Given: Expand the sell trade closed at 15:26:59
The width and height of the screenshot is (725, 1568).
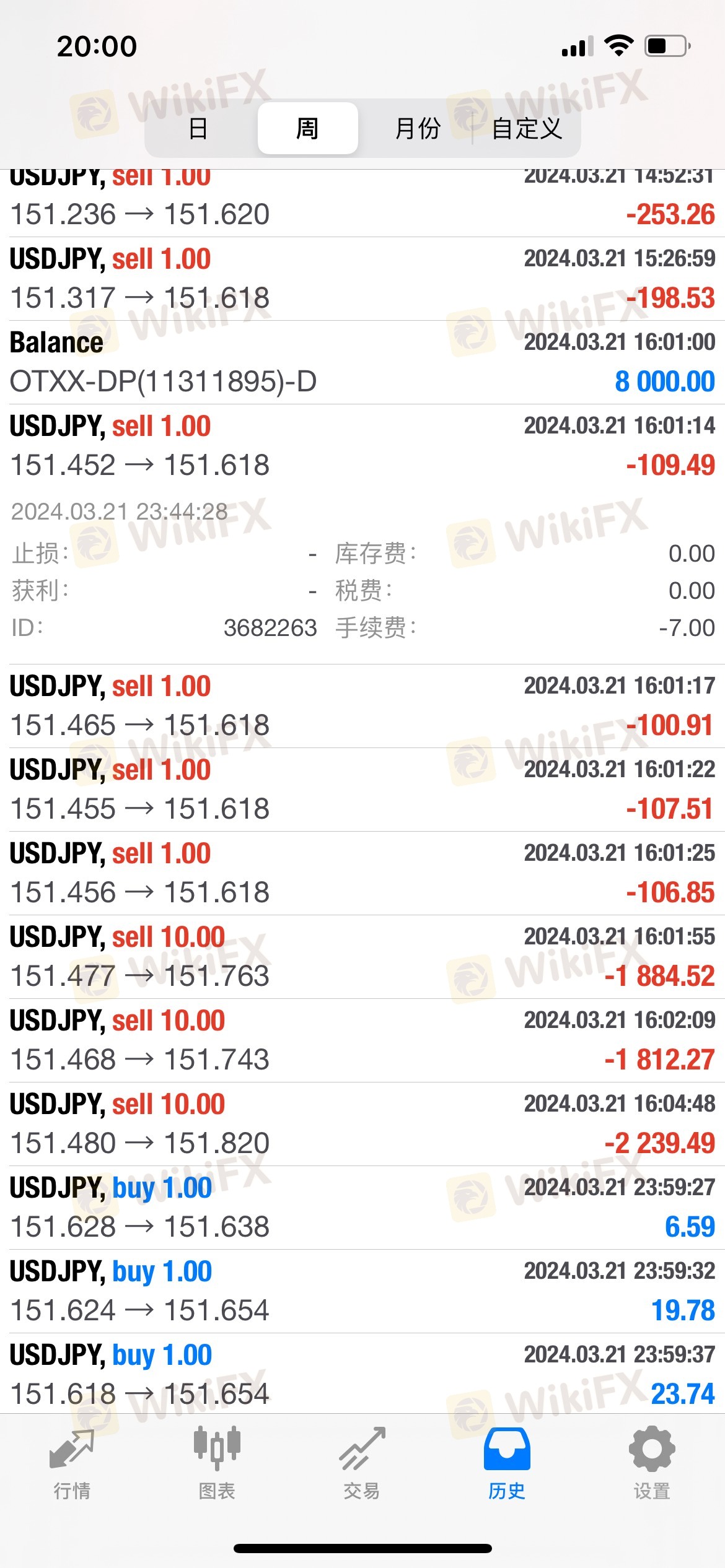Looking at the screenshot, I should [362, 279].
